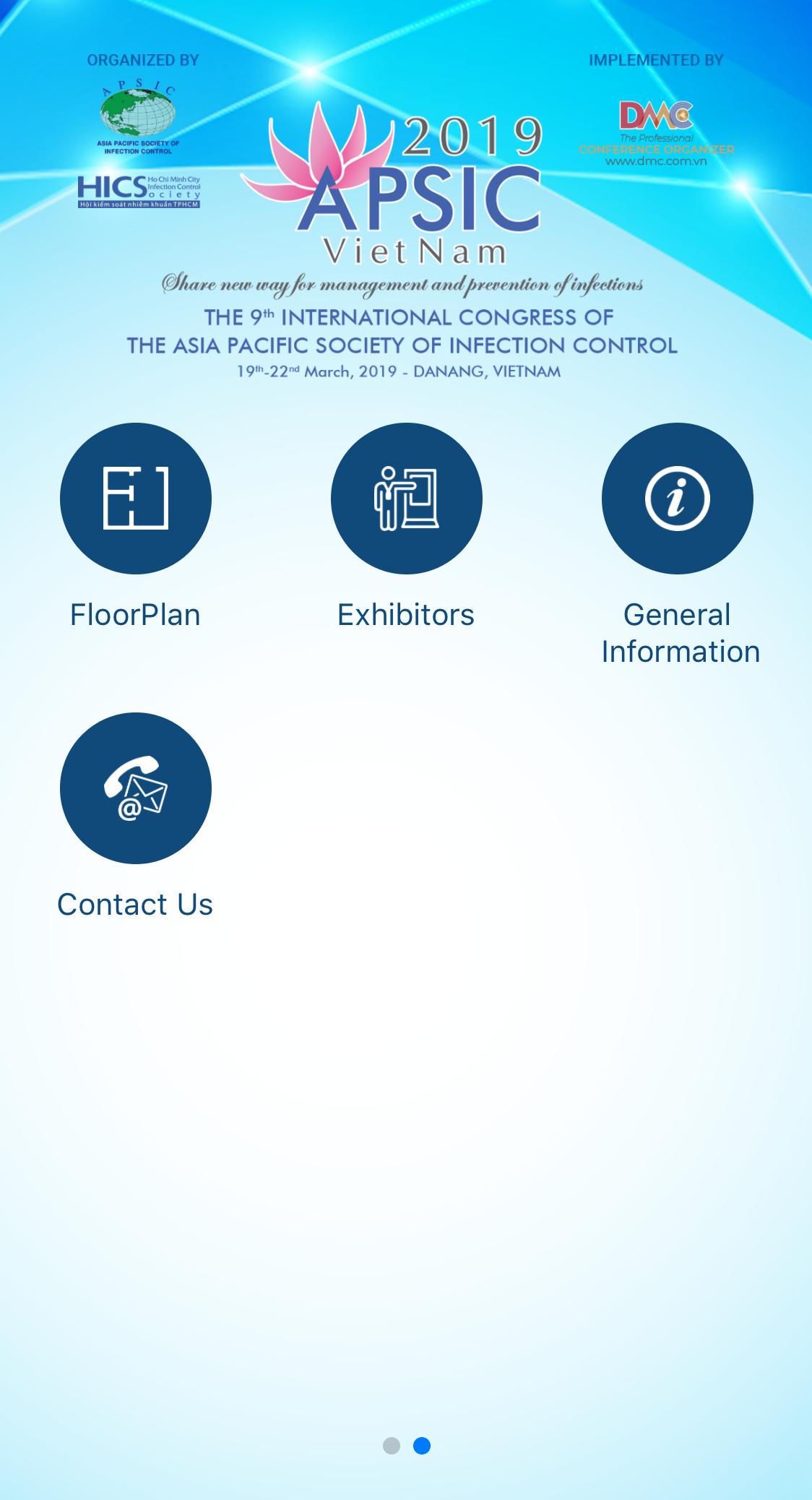Open the FloorPlan section
This screenshot has height=1500, width=812.
click(135, 499)
